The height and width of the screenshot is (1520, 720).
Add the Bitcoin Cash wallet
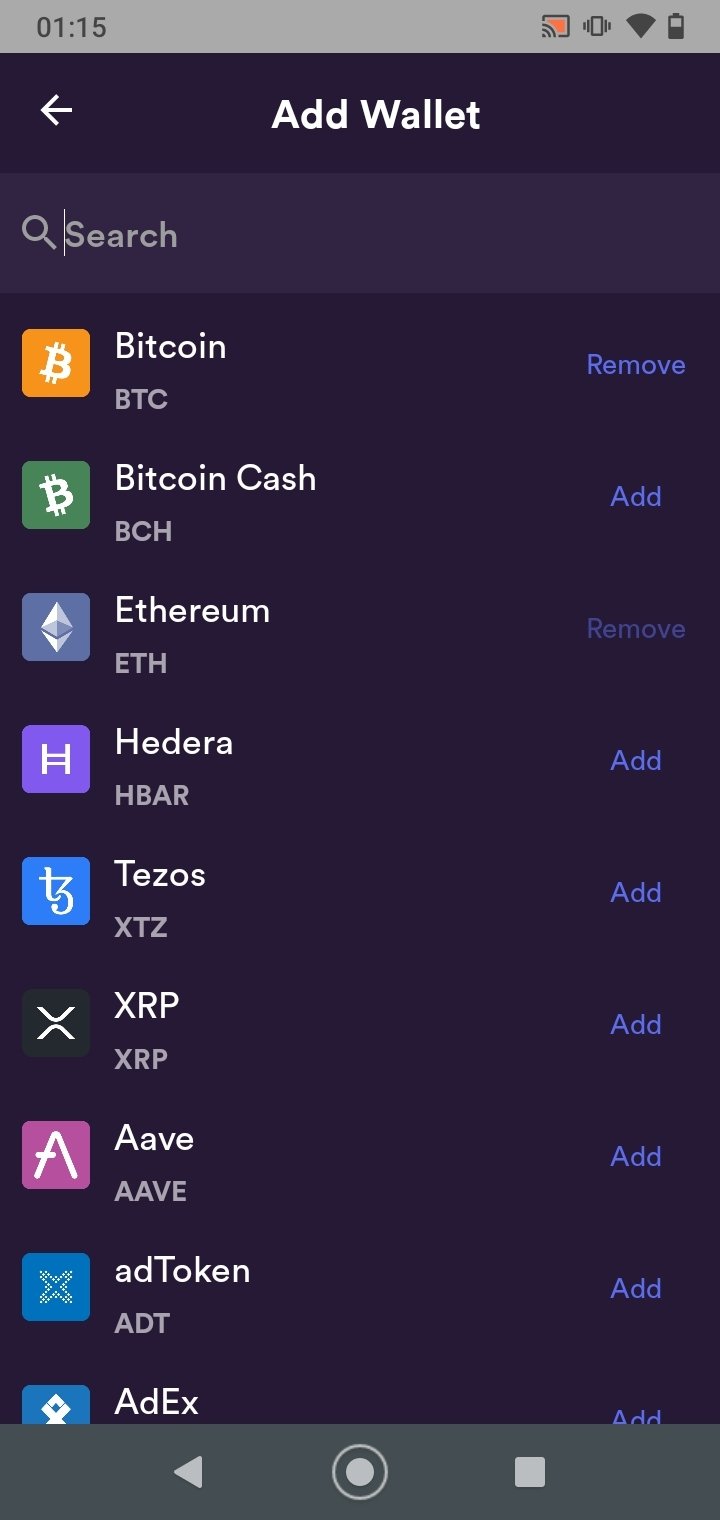(636, 497)
